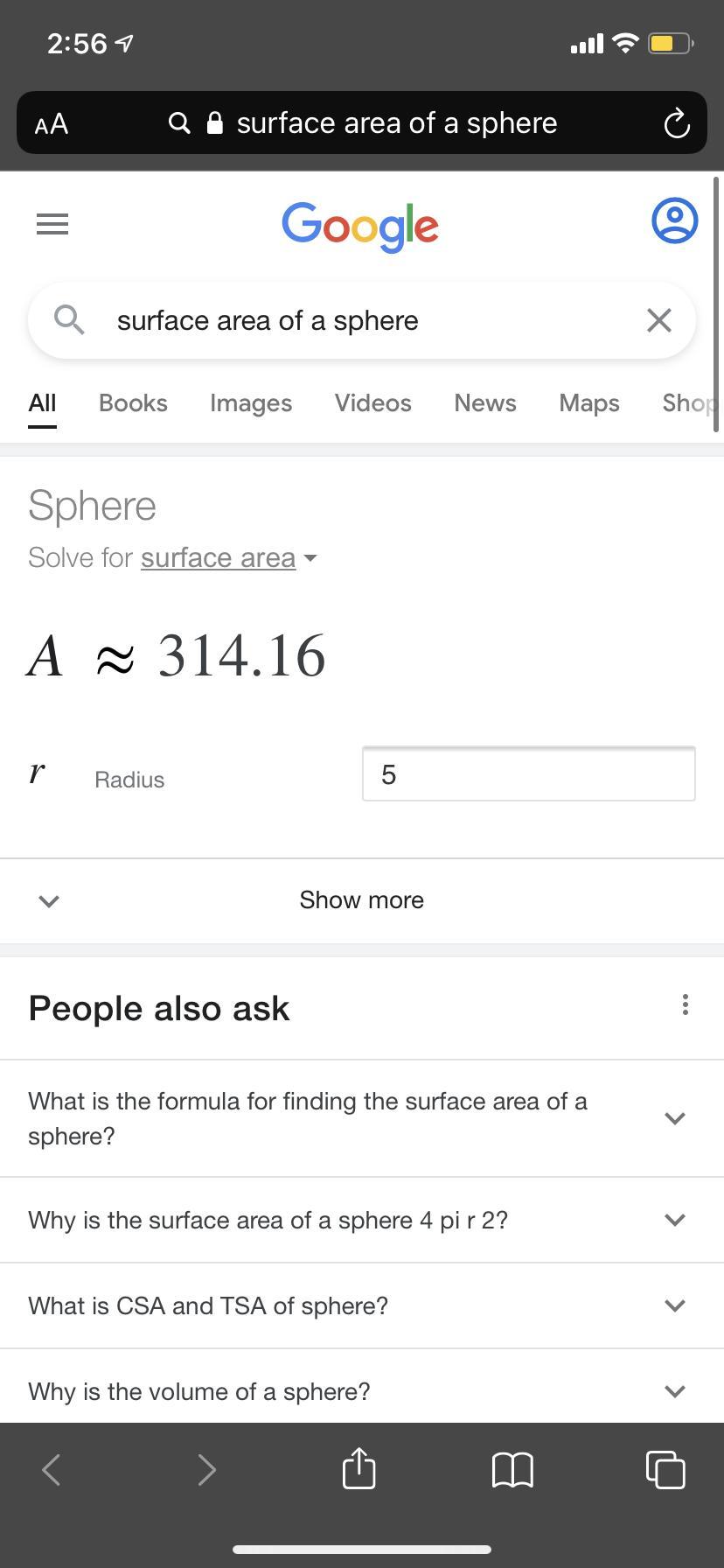Viewport: 724px width, 1568px height.
Task: Expand 'What is CSA and TSA' question
Action: [360, 1305]
